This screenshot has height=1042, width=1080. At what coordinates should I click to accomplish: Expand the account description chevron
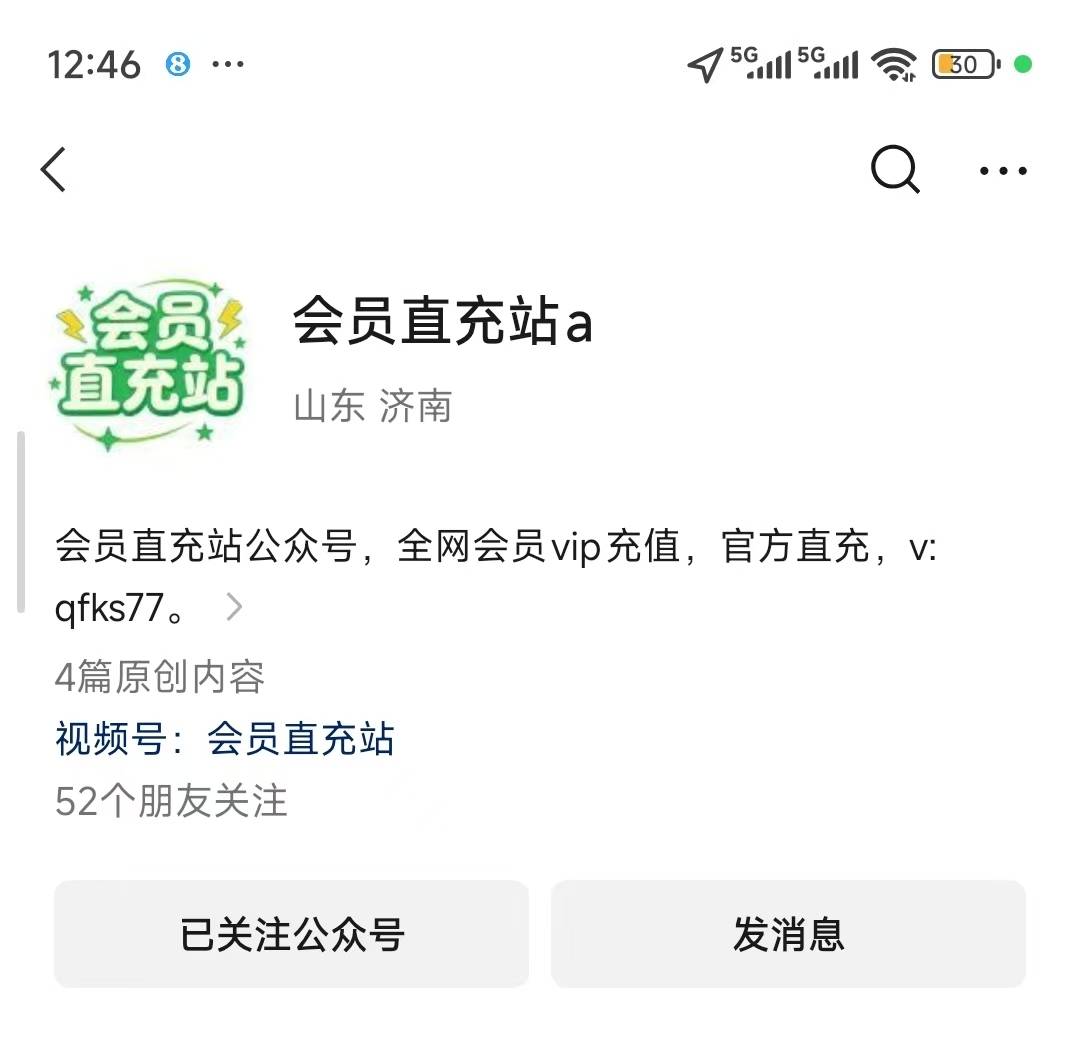[x=234, y=607]
